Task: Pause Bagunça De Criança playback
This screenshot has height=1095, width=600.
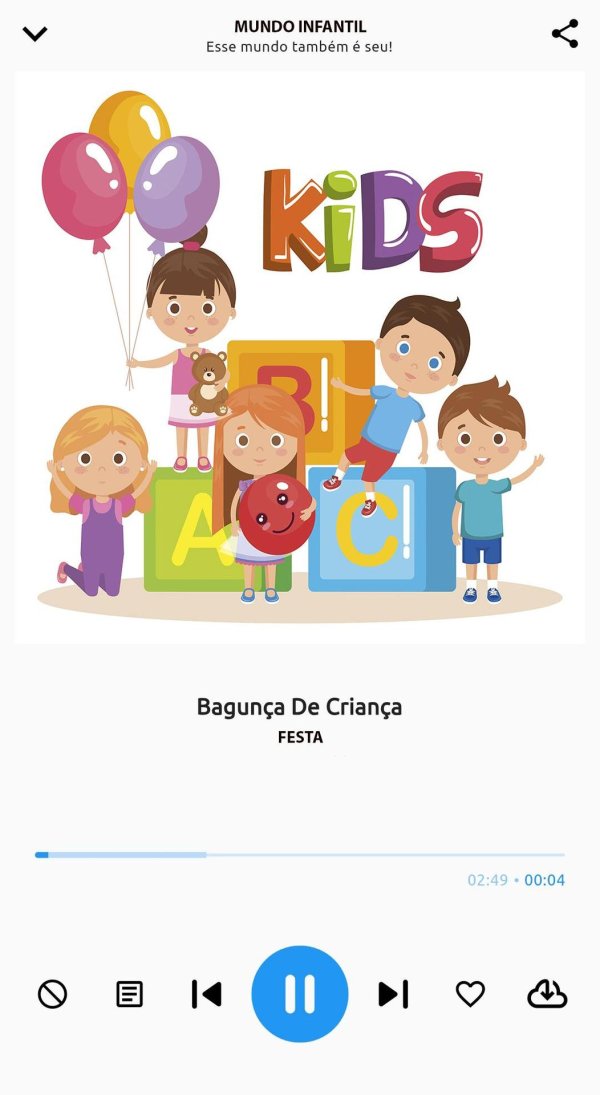Action: pos(300,993)
